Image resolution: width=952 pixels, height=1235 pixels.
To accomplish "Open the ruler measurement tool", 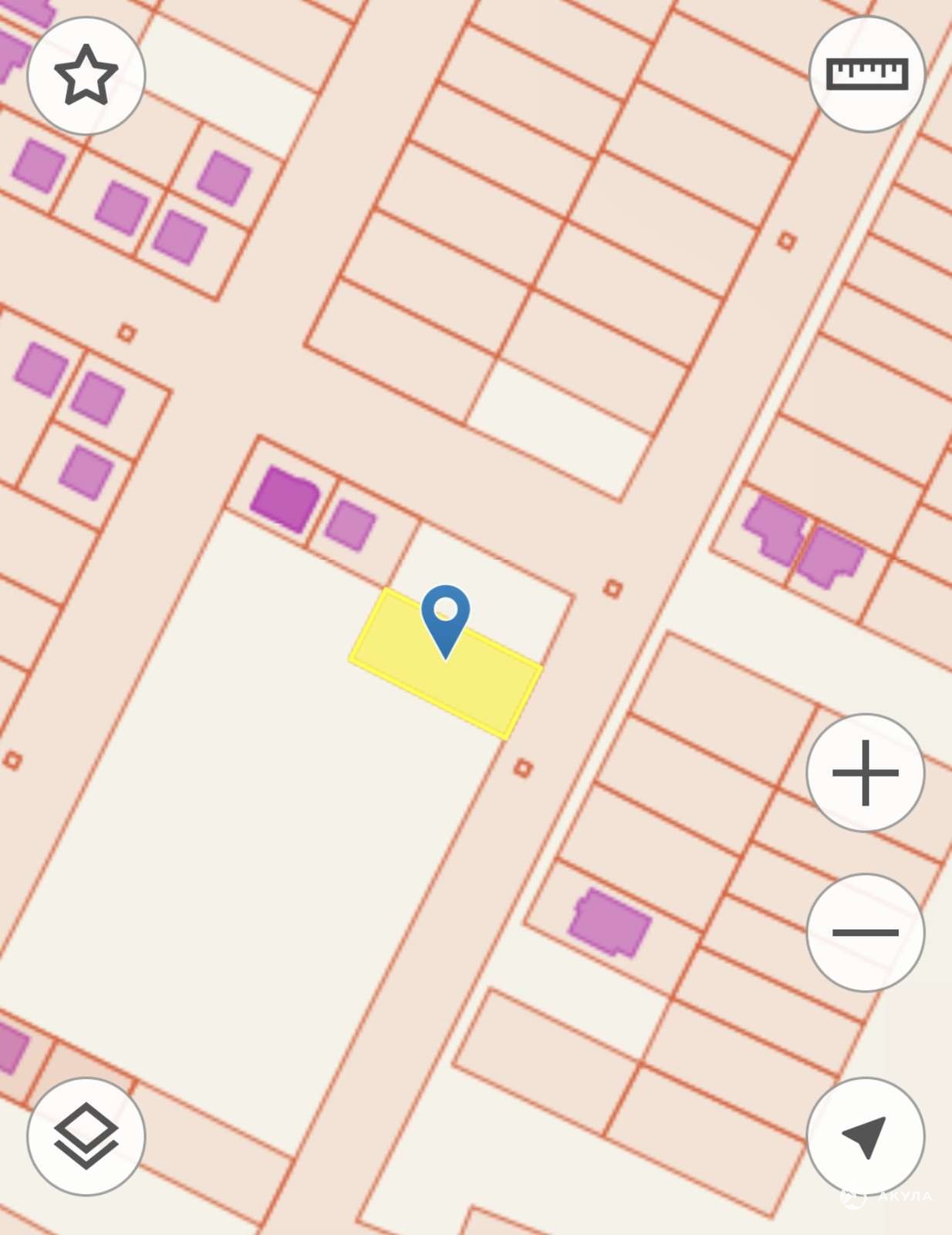I will [866, 74].
